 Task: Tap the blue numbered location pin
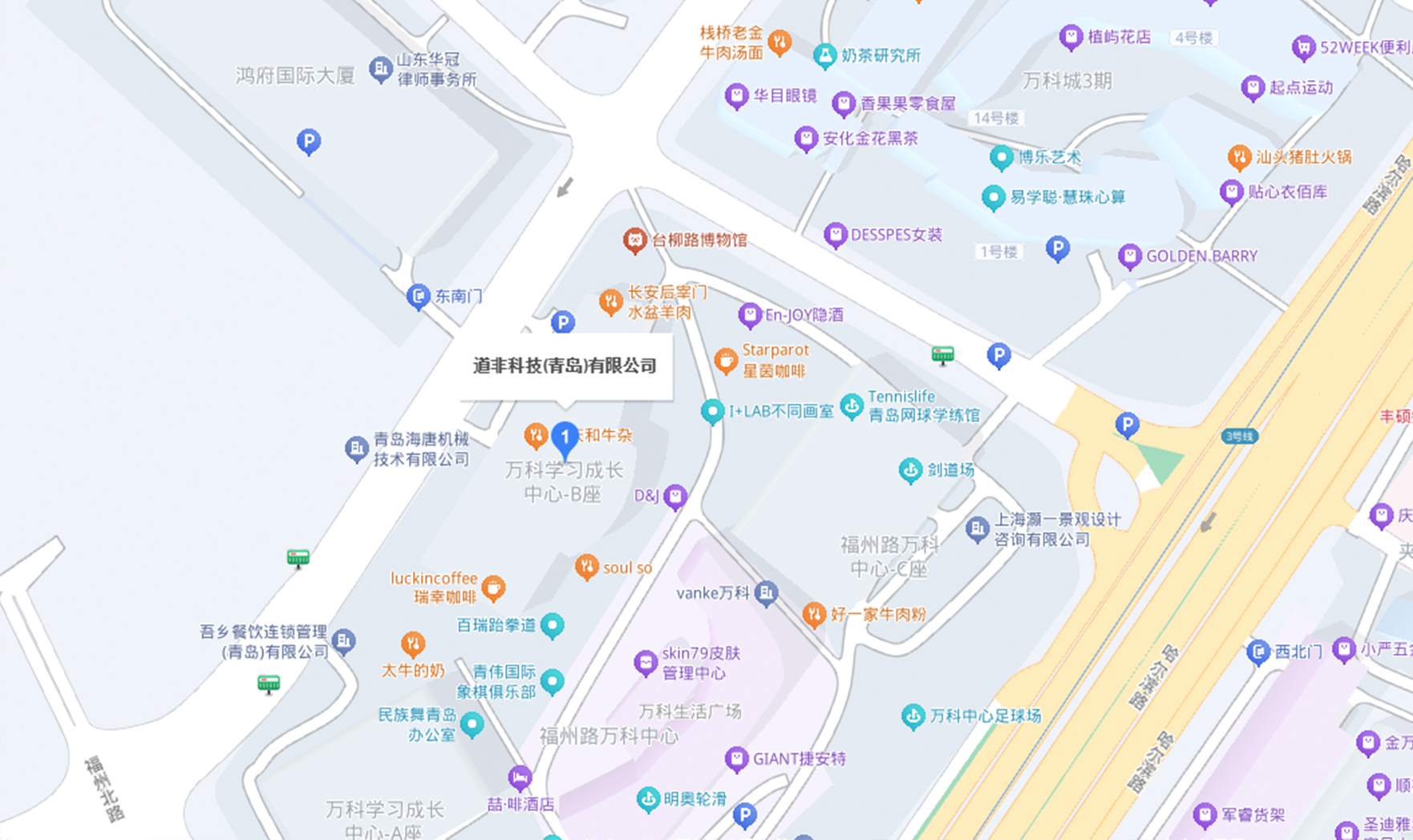pyautogui.click(x=565, y=438)
